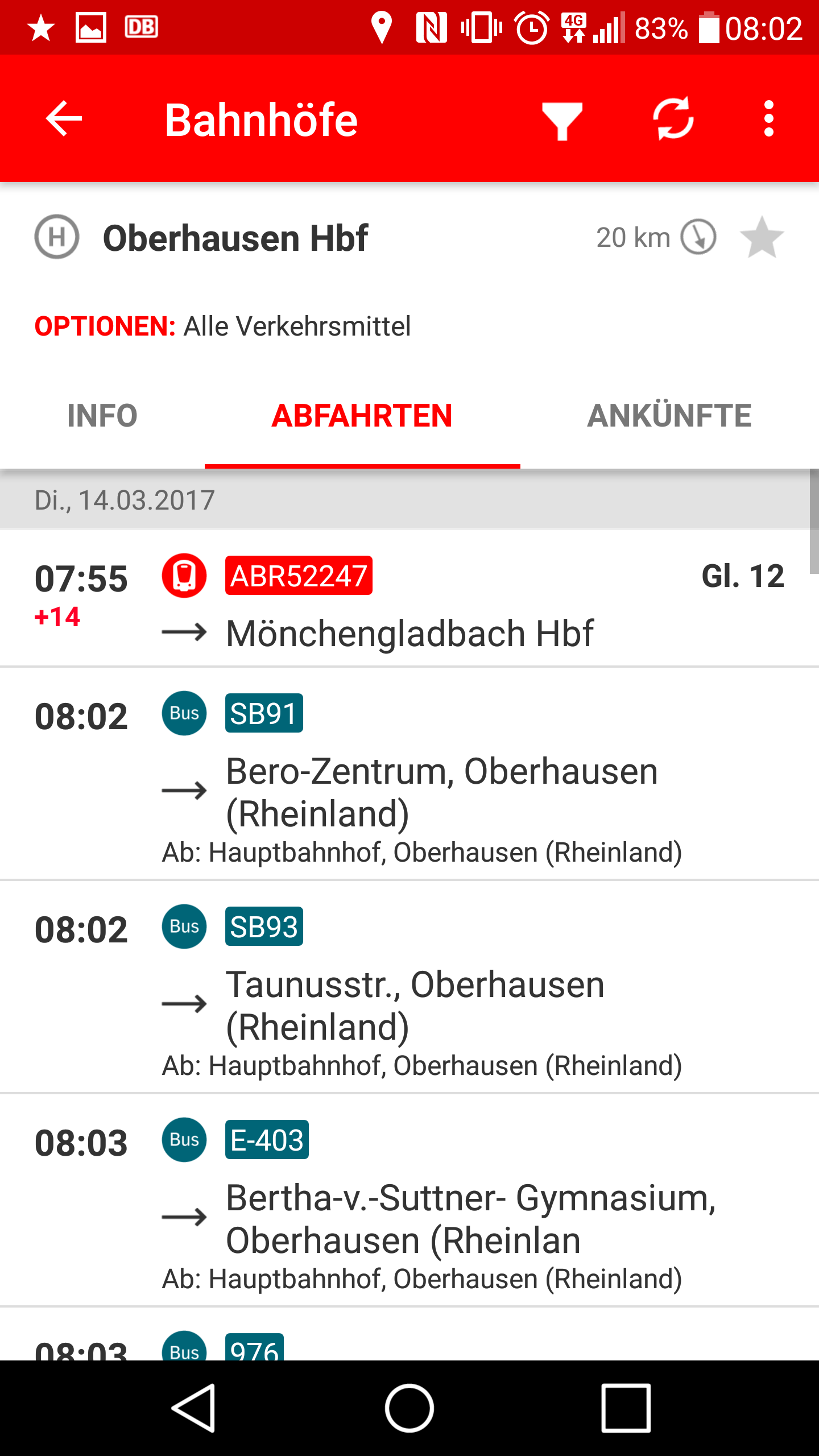Change the Optionen transport settings
The image size is (819, 1456).
pos(223,326)
